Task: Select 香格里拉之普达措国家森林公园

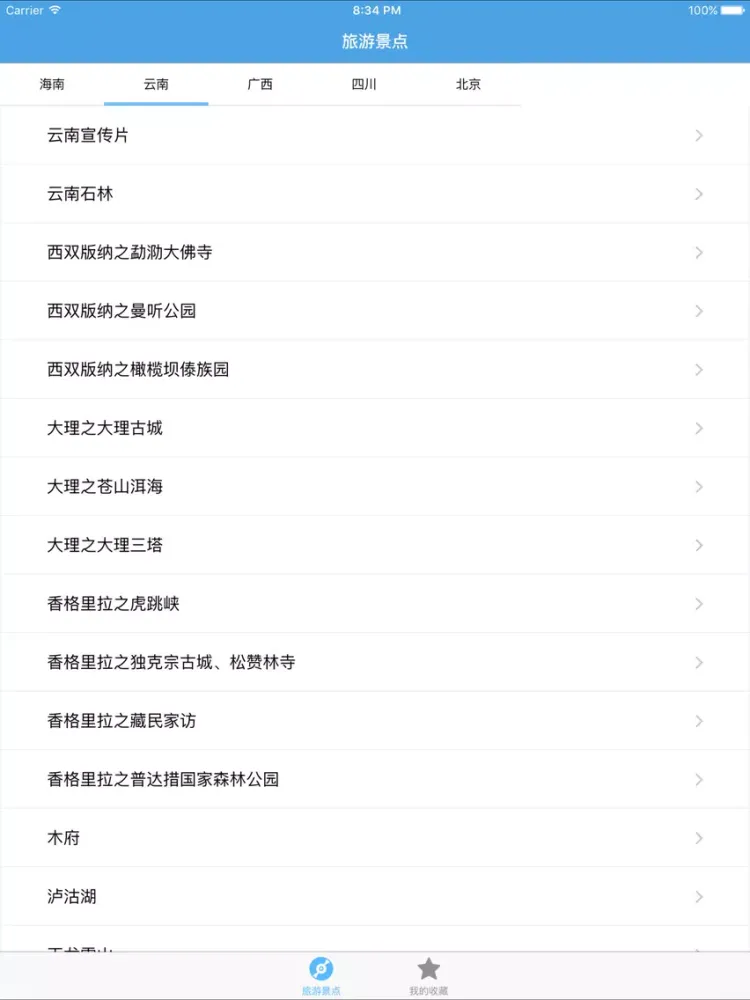Action: [x=375, y=779]
